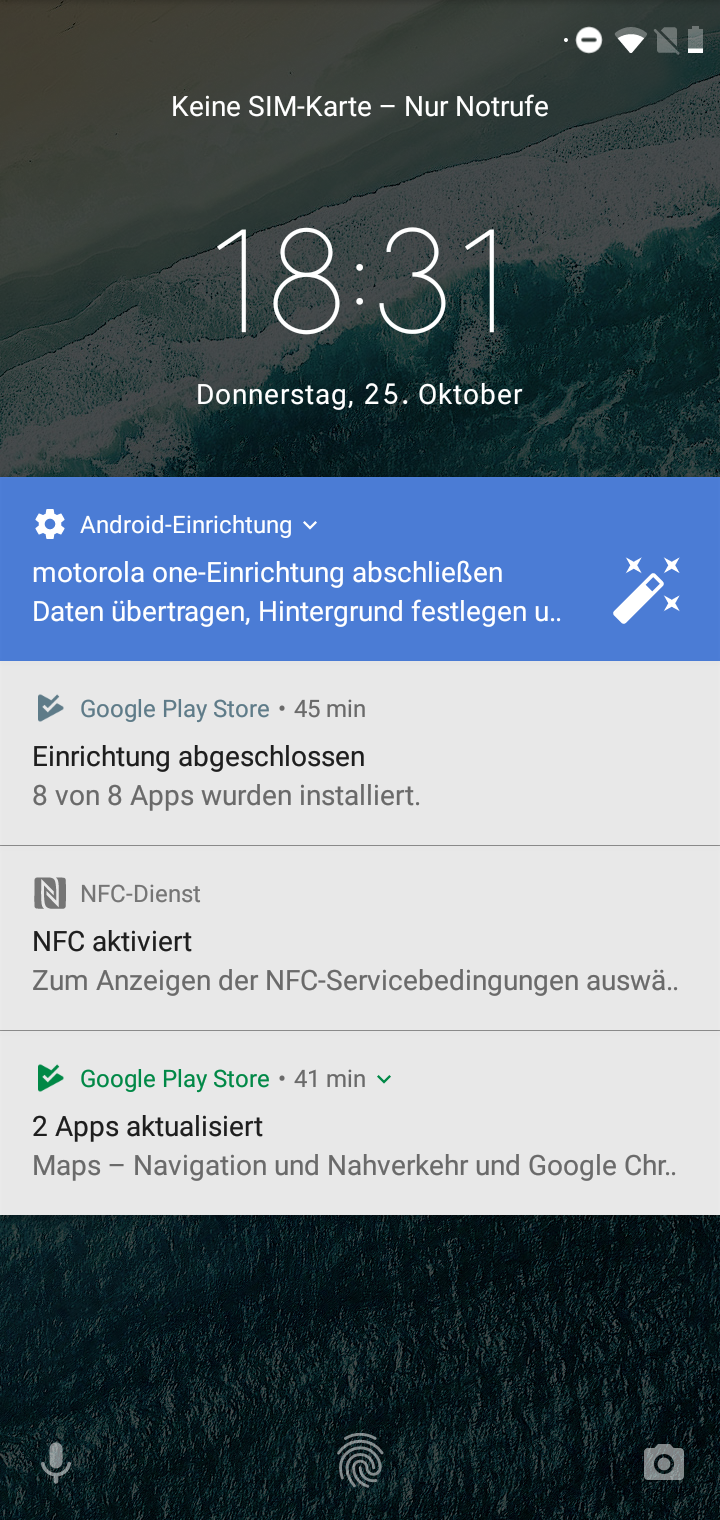
Task: Expand the 41 min Play Store notification
Action: click(385, 1079)
